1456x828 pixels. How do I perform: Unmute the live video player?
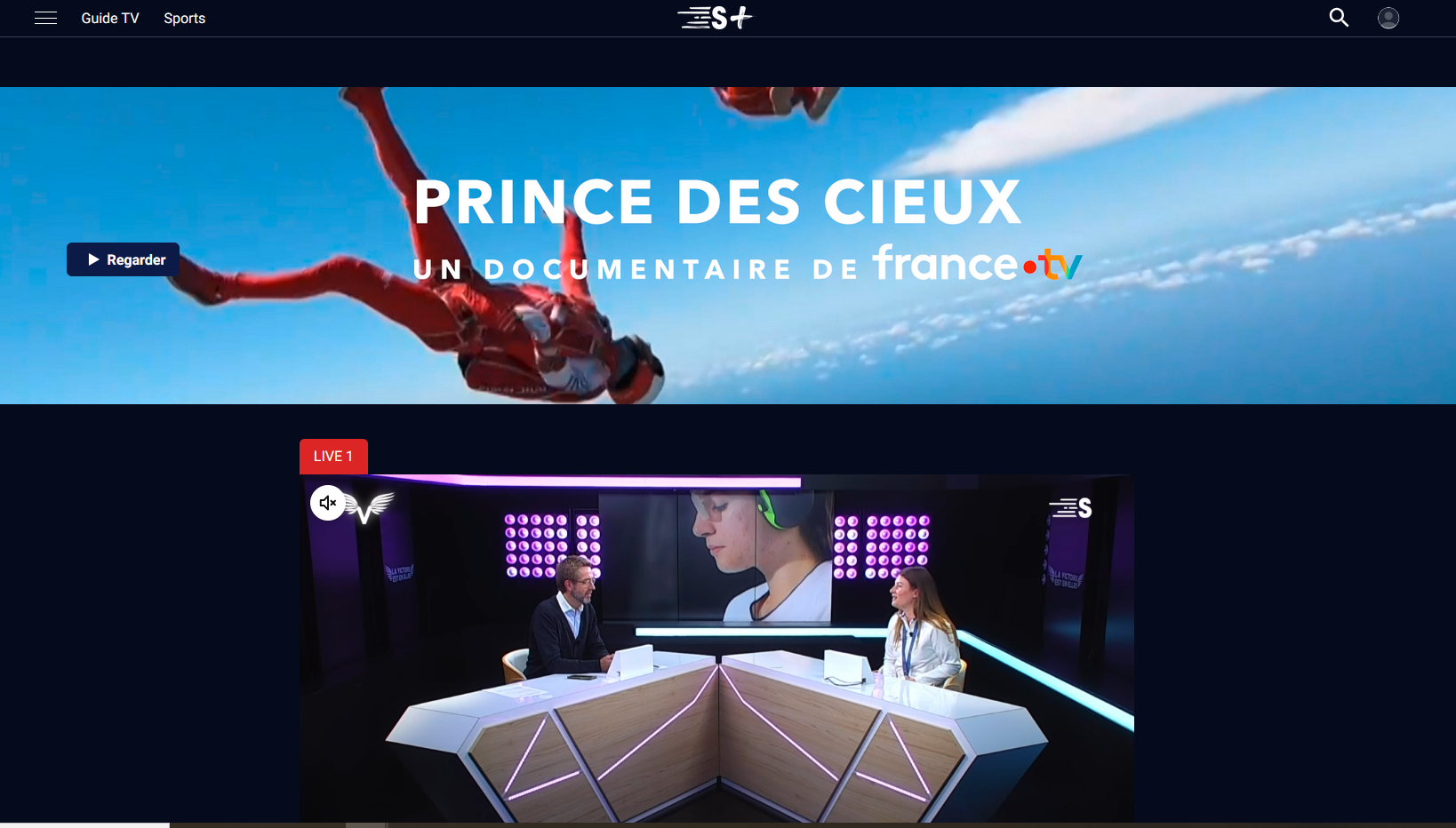pos(328,503)
